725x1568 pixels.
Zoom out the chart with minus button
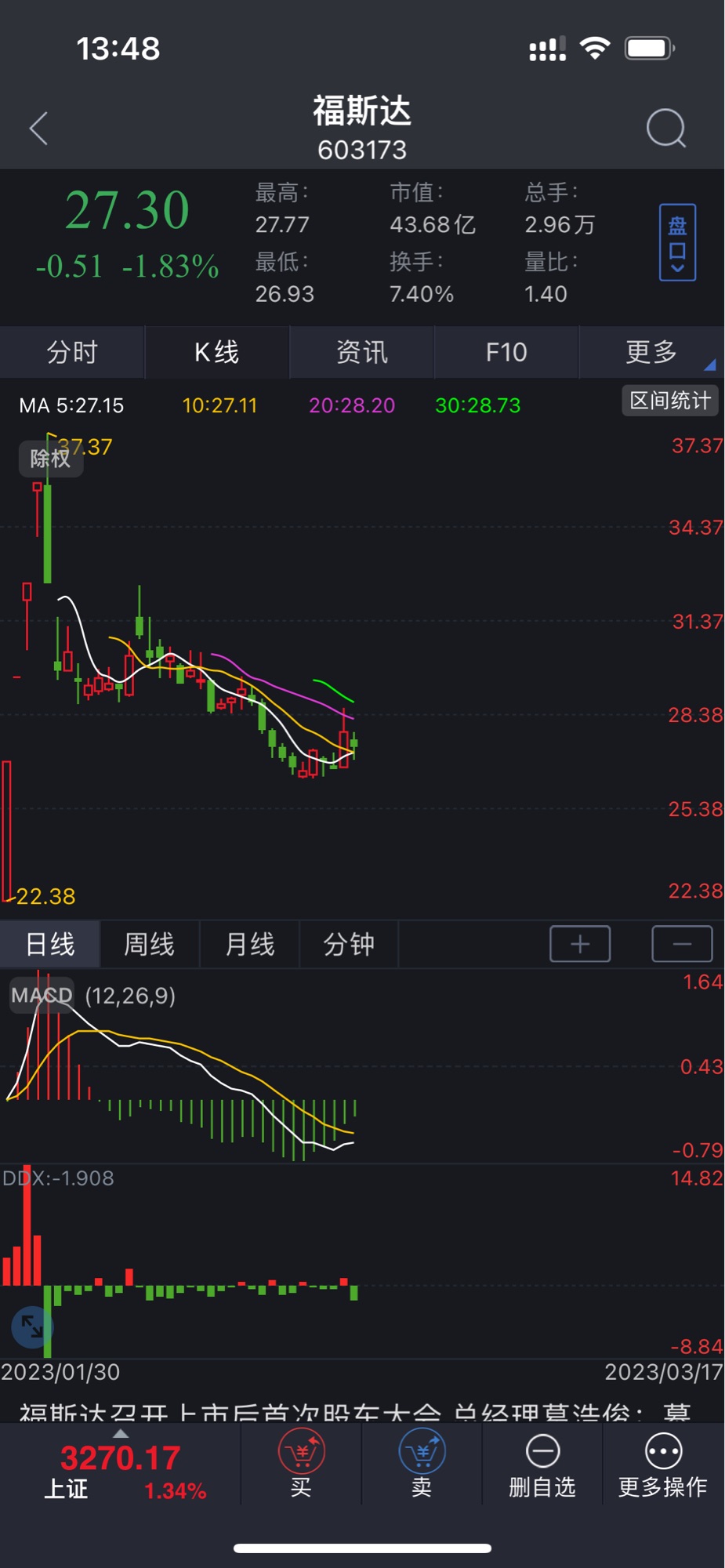click(x=682, y=944)
